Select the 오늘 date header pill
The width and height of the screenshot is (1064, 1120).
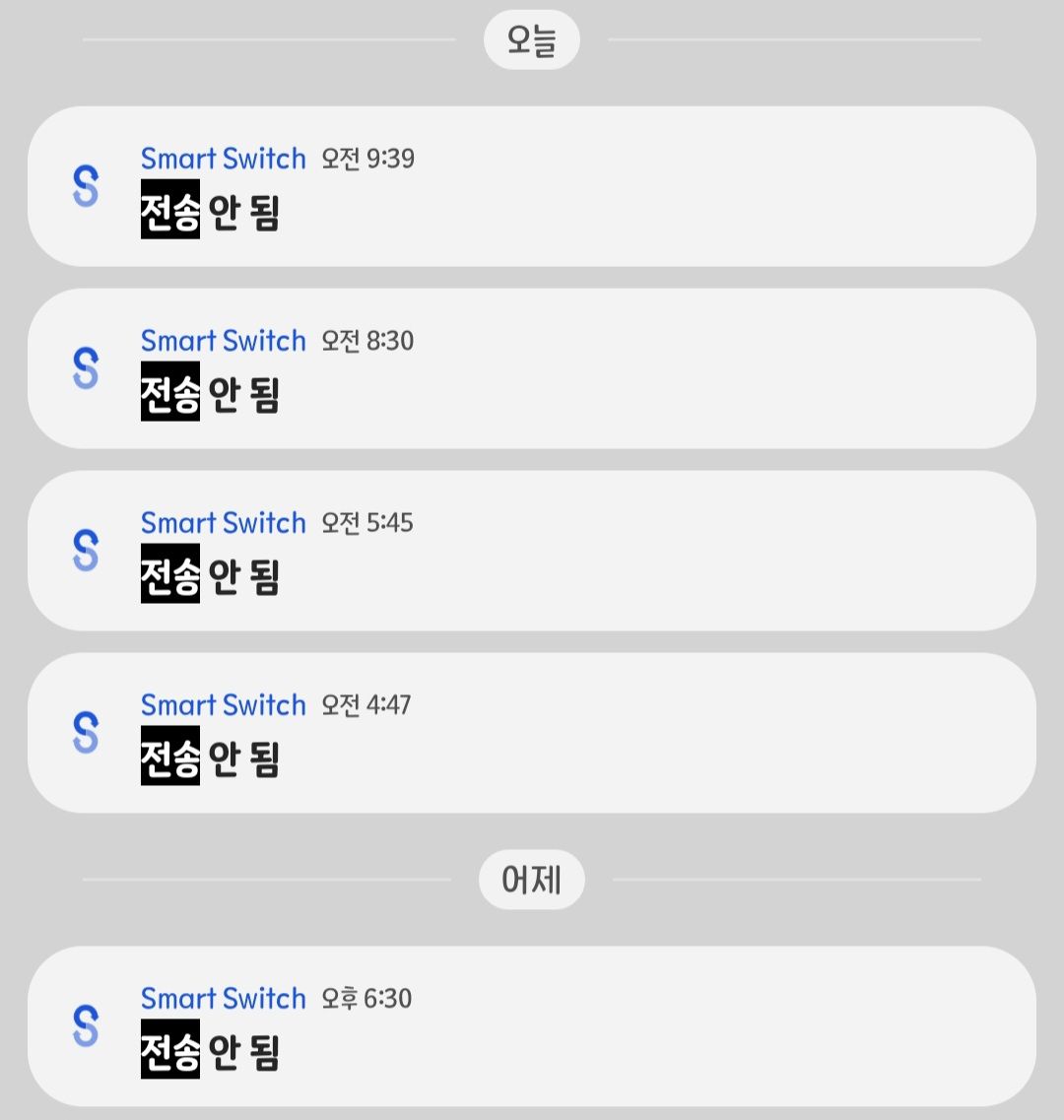pyautogui.click(x=531, y=38)
